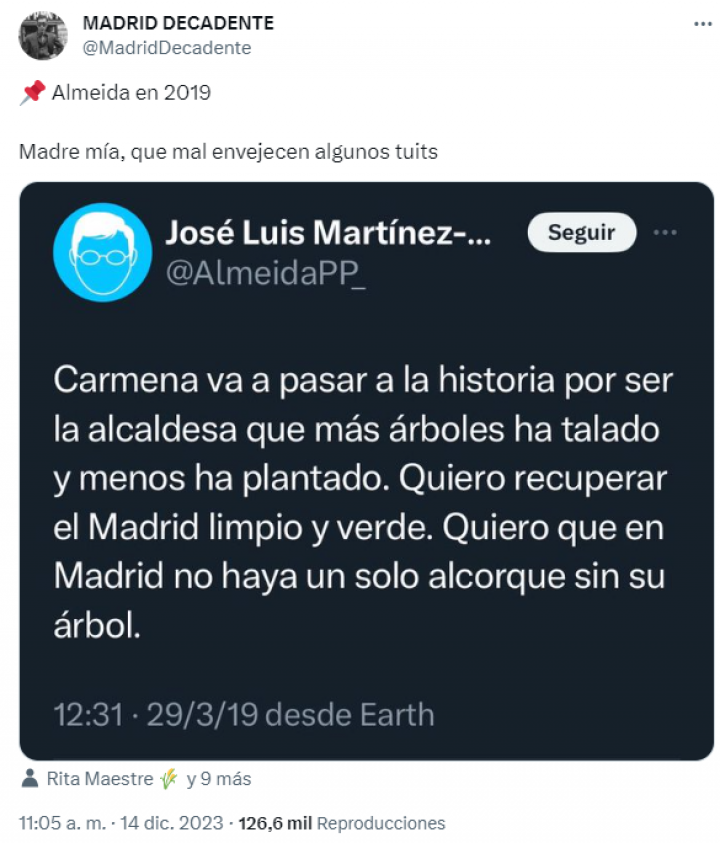Open MADRID DECADENTE's profile avatar
The height and width of the screenshot is (843, 720).
[43, 36]
